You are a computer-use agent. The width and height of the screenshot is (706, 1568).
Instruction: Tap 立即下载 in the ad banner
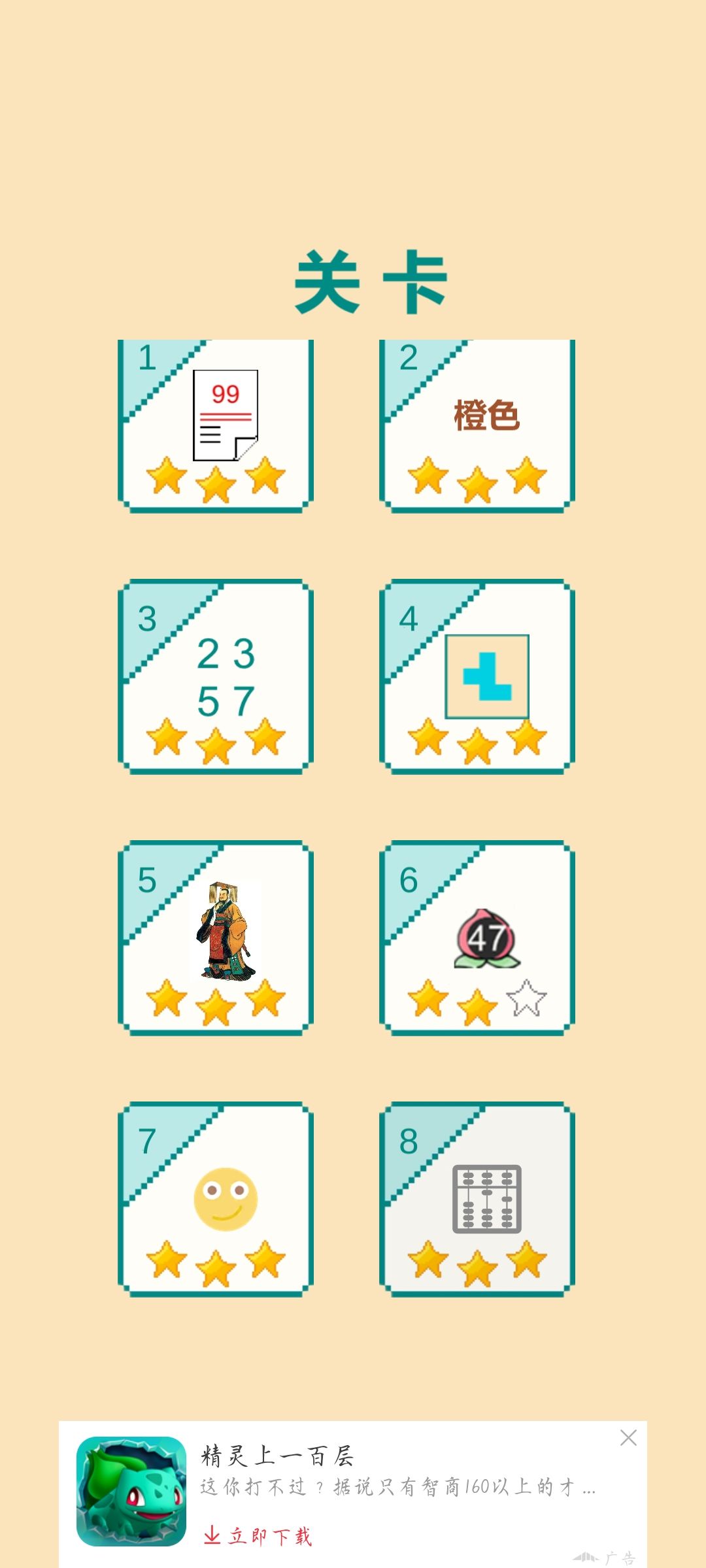pos(258,1535)
